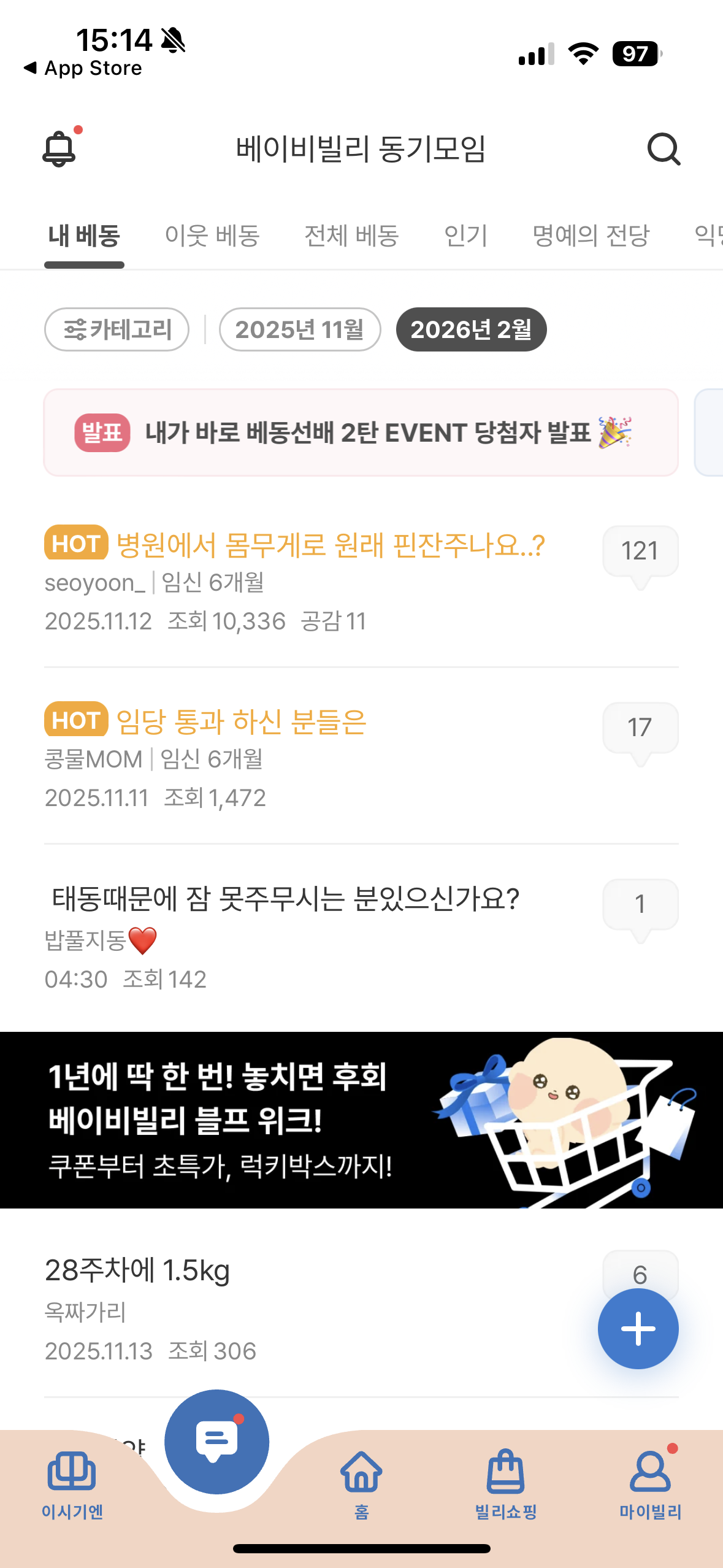Open the notifications bell
This screenshot has width=723, height=1568.
[59, 149]
